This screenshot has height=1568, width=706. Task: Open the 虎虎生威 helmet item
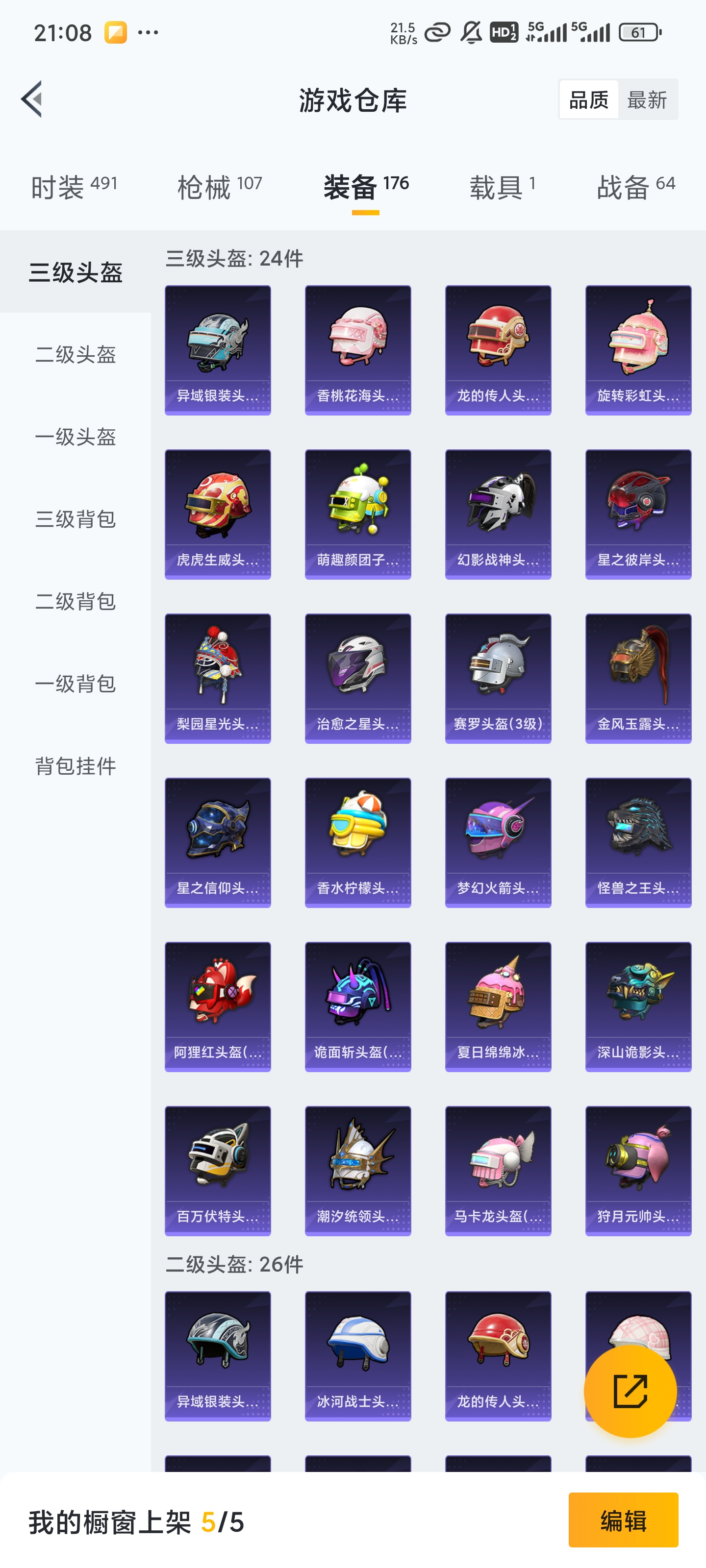(x=218, y=514)
